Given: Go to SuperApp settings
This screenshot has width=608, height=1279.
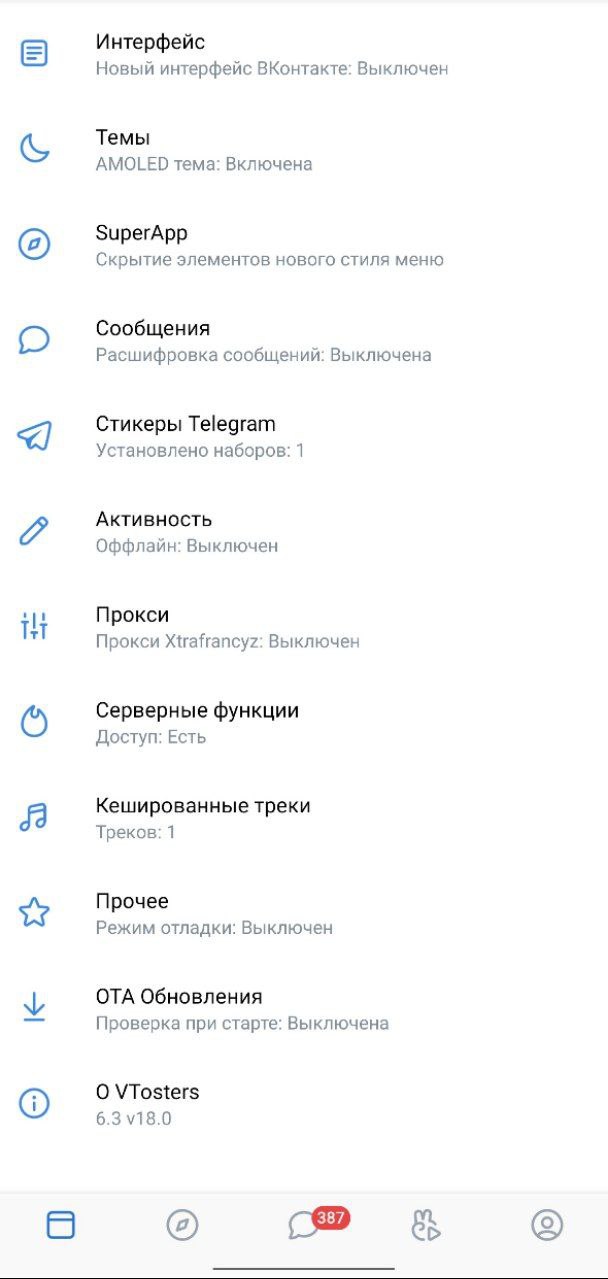Looking at the screenshot, I should click(x=304, y=245).
